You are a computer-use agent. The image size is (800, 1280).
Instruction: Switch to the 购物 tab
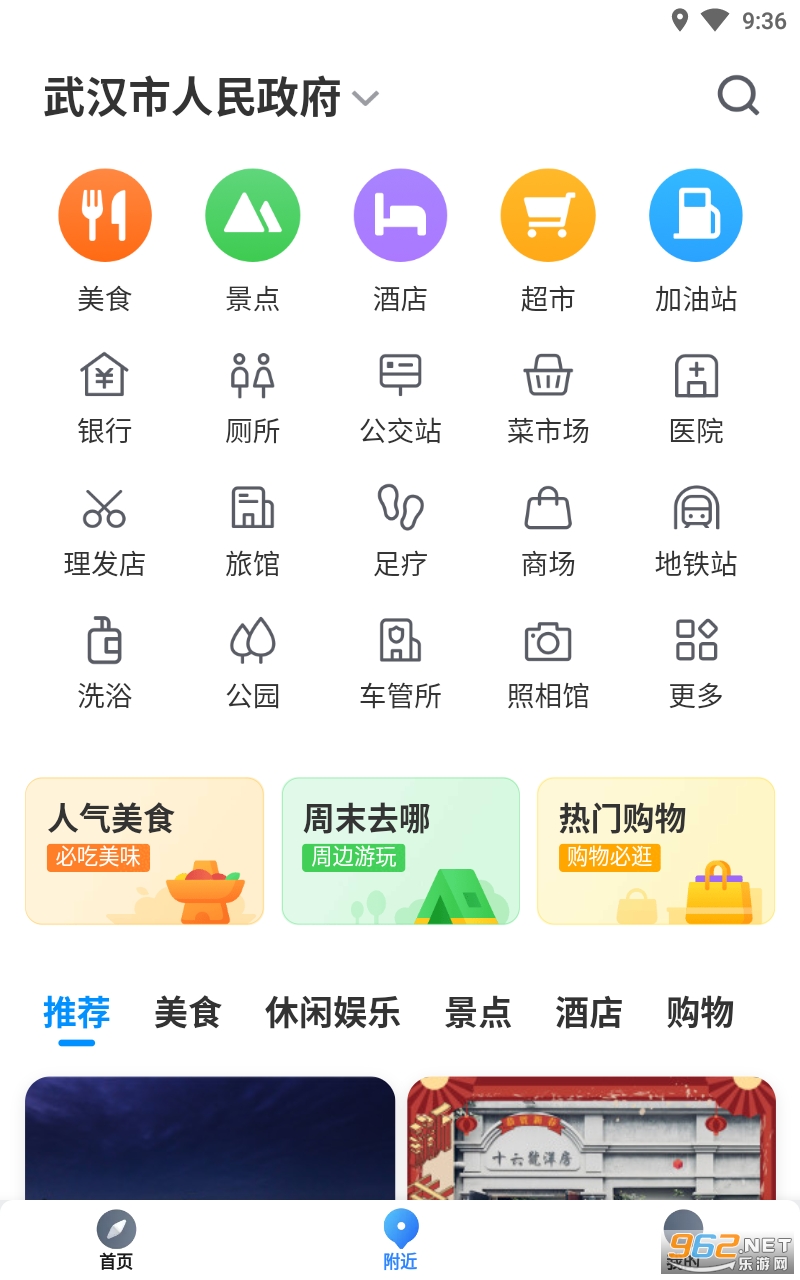pos(700,1013)
